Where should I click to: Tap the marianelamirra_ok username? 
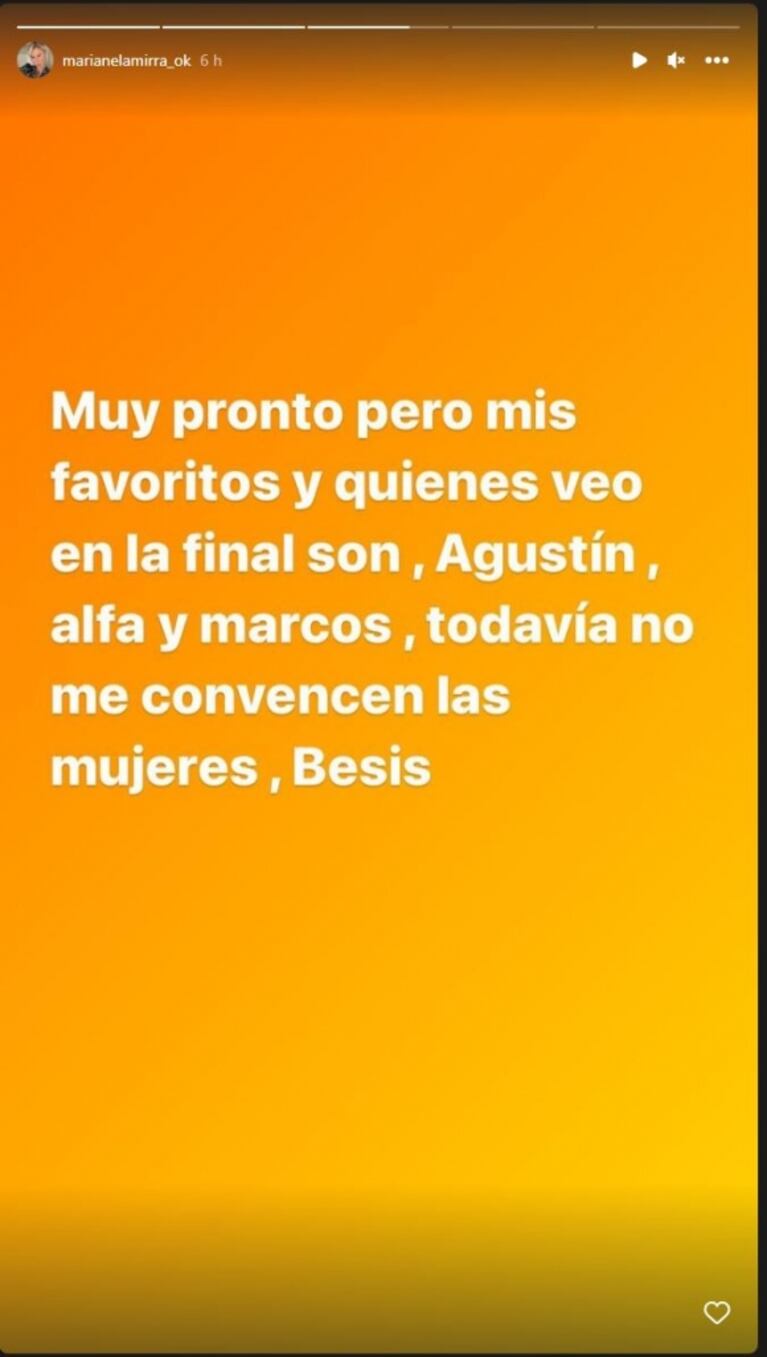(126, 61)
